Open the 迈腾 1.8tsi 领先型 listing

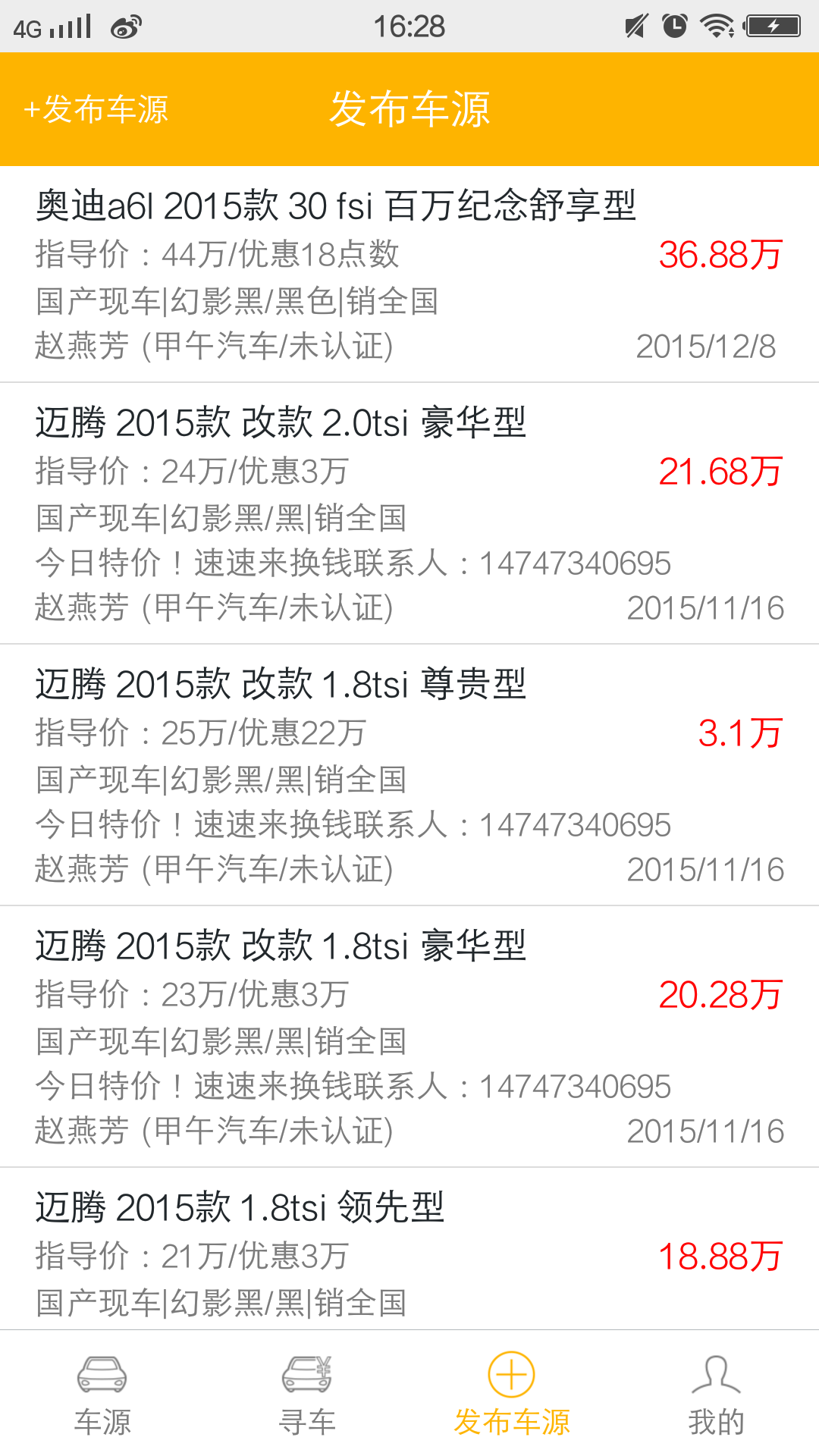click(x=409, y=1249)
